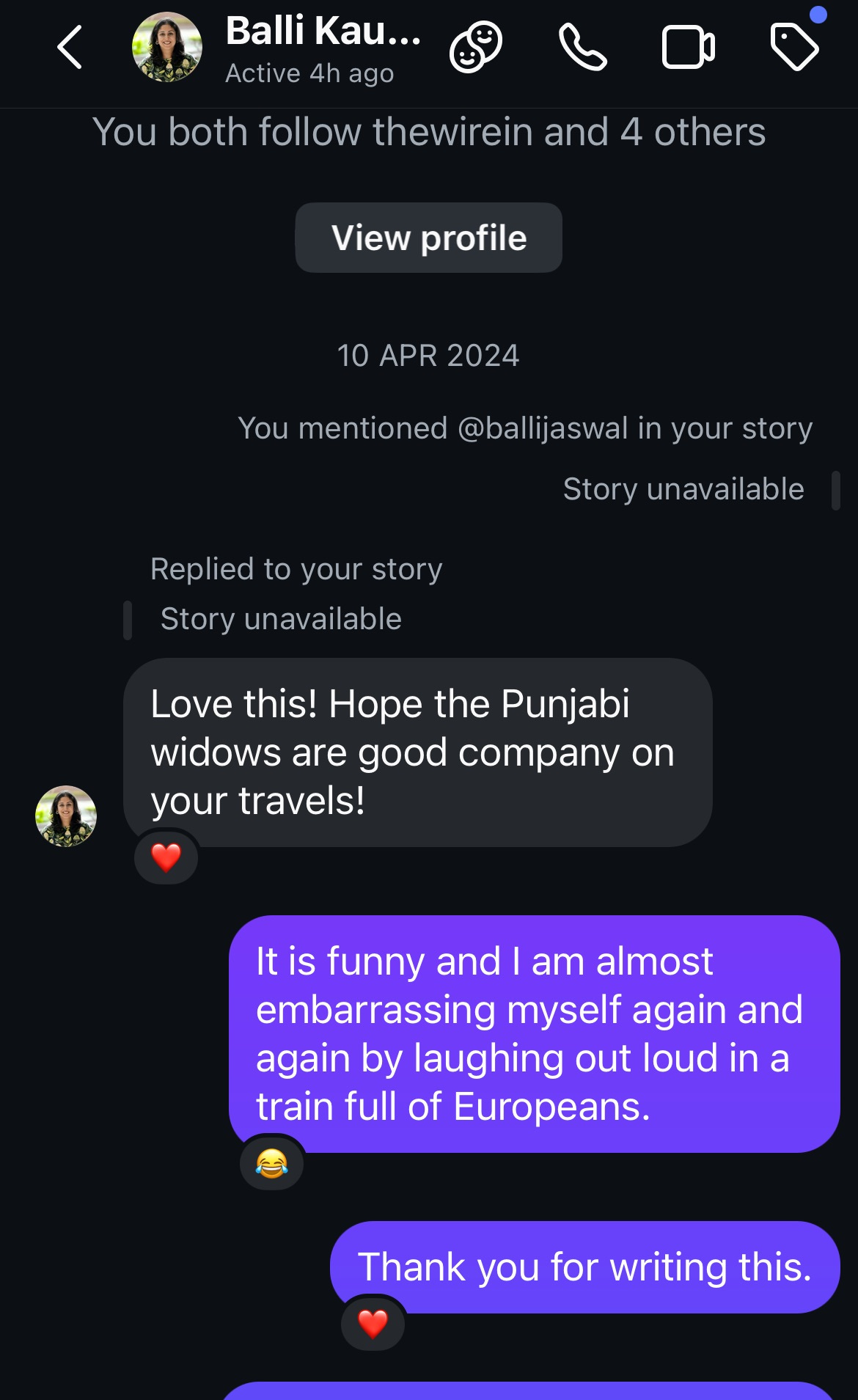Viewport: 858px width, 1400px height.
Task: Open heart reaction on 'Love this!' message
Action: pos(166,857)
